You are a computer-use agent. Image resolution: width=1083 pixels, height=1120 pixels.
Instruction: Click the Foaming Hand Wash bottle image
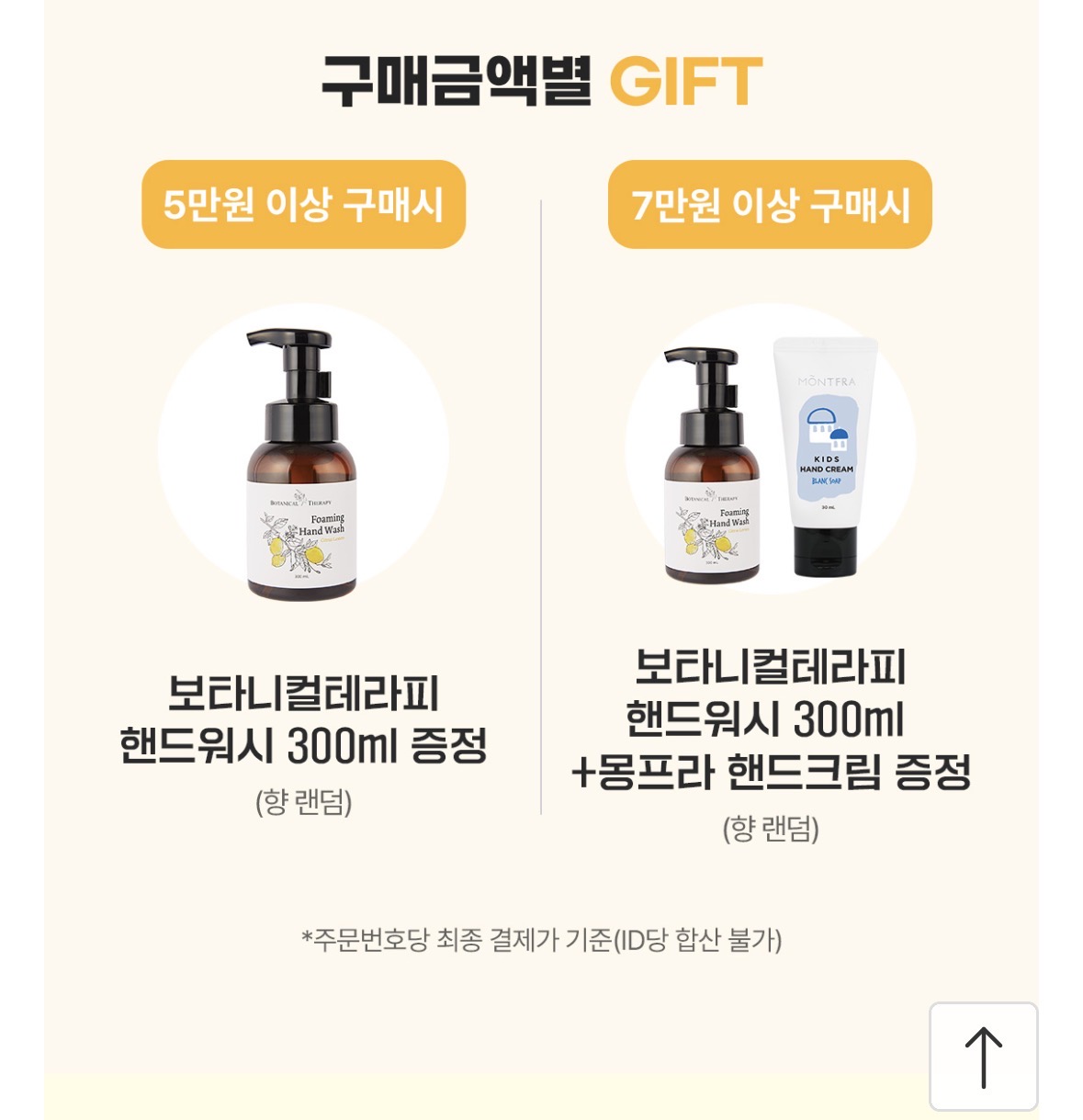click(303, 459)
